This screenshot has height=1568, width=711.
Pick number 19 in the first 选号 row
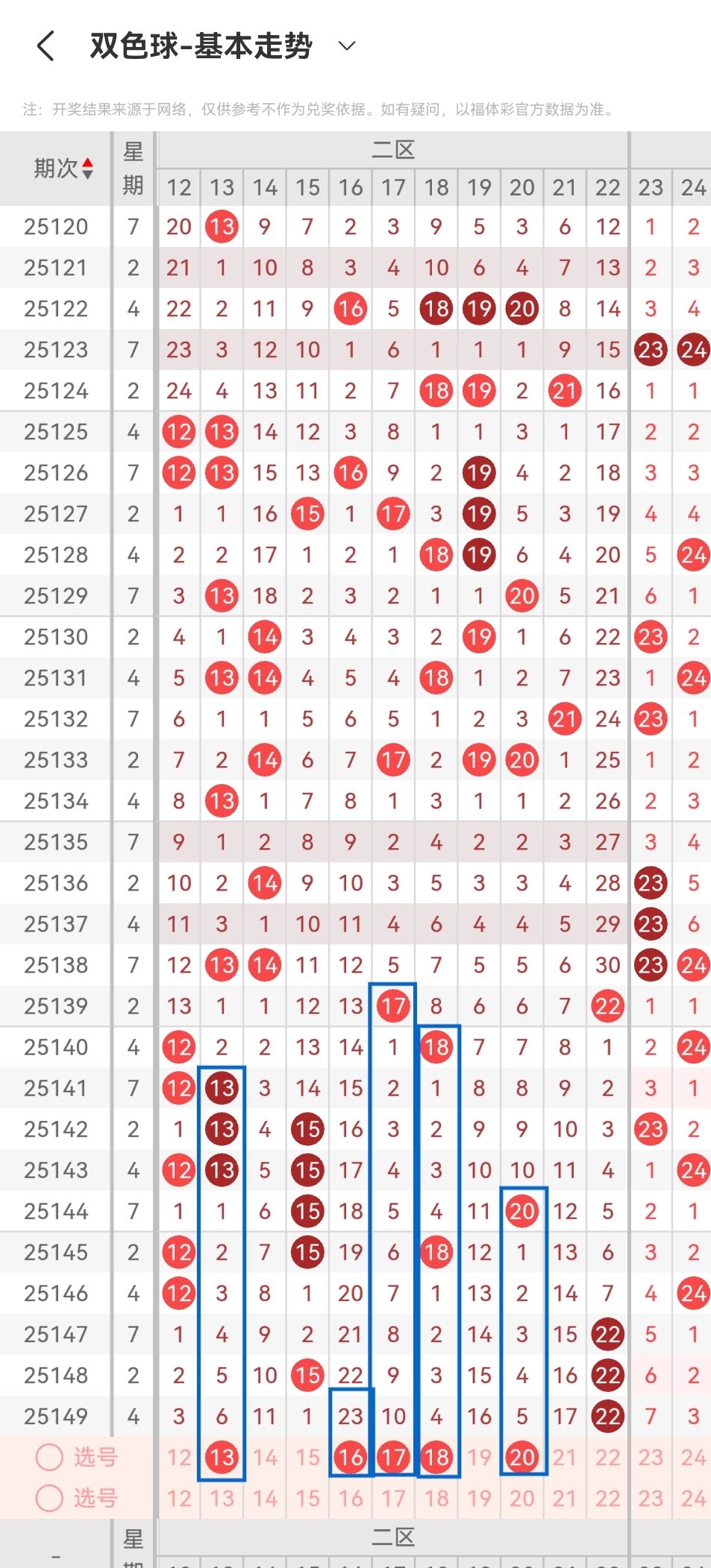(x=479, y=1457)
